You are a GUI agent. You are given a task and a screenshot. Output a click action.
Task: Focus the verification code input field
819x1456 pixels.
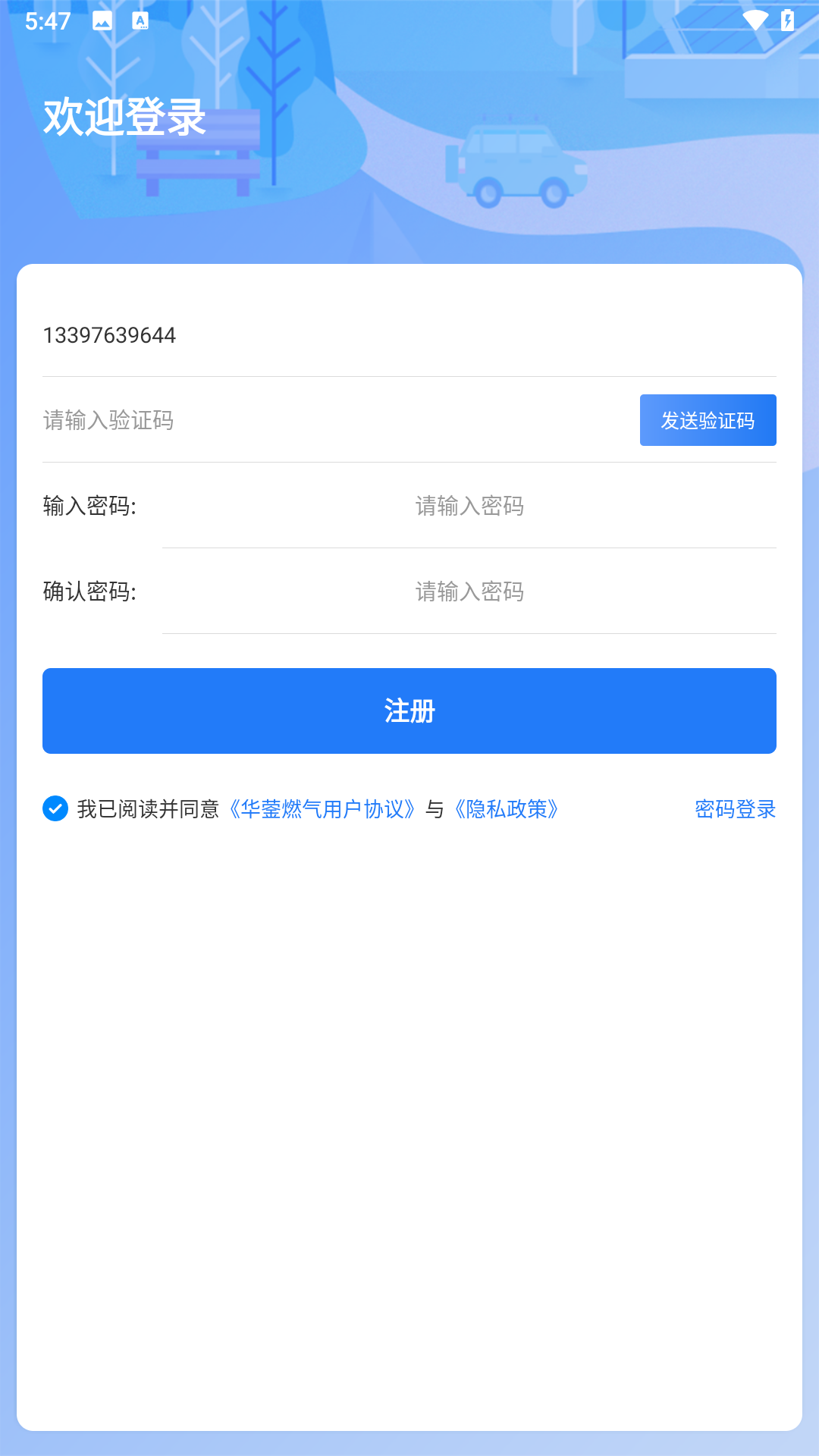click(x=334, y=420)
